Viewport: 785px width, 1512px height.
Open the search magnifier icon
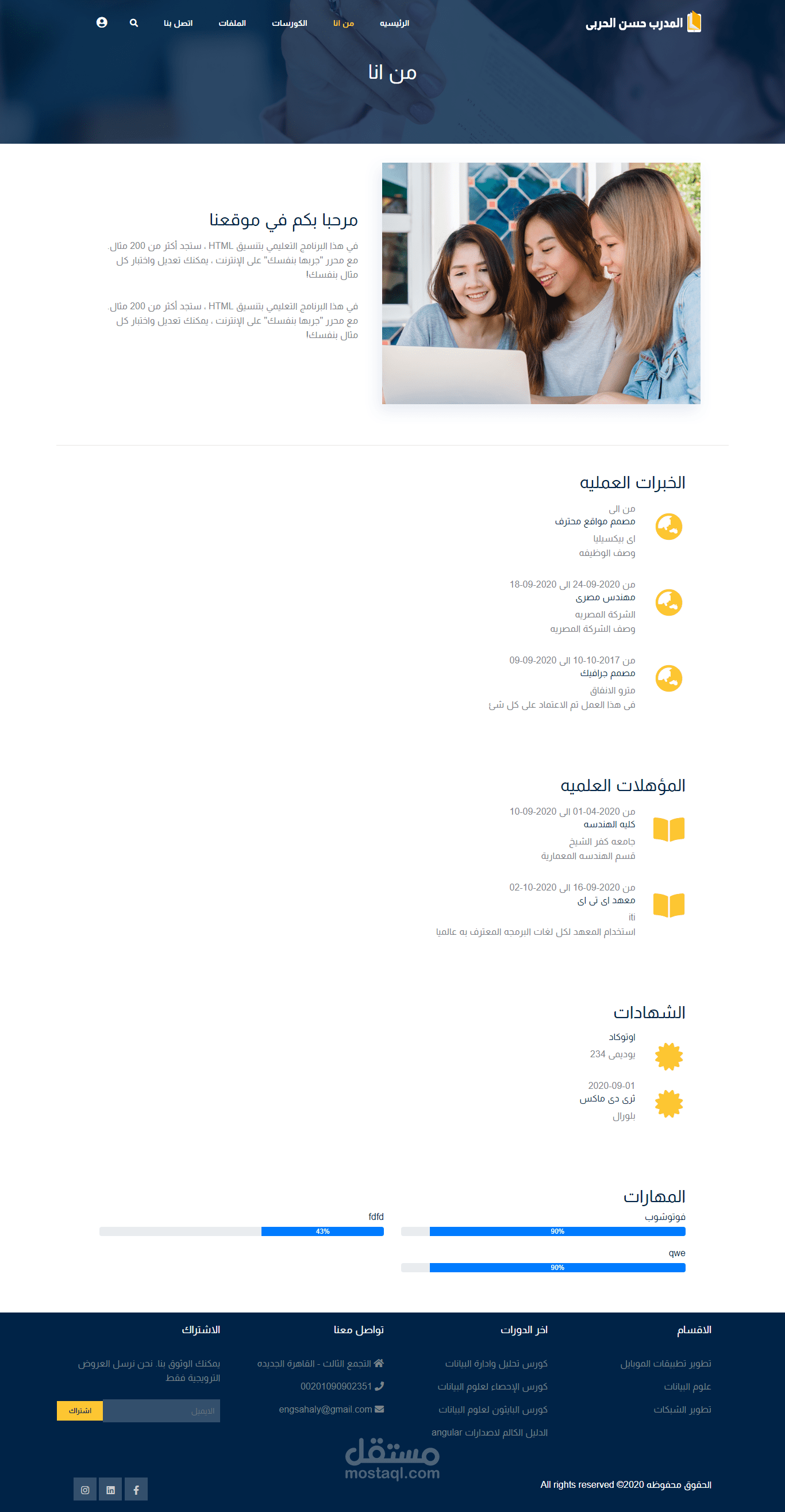point(134,23)
